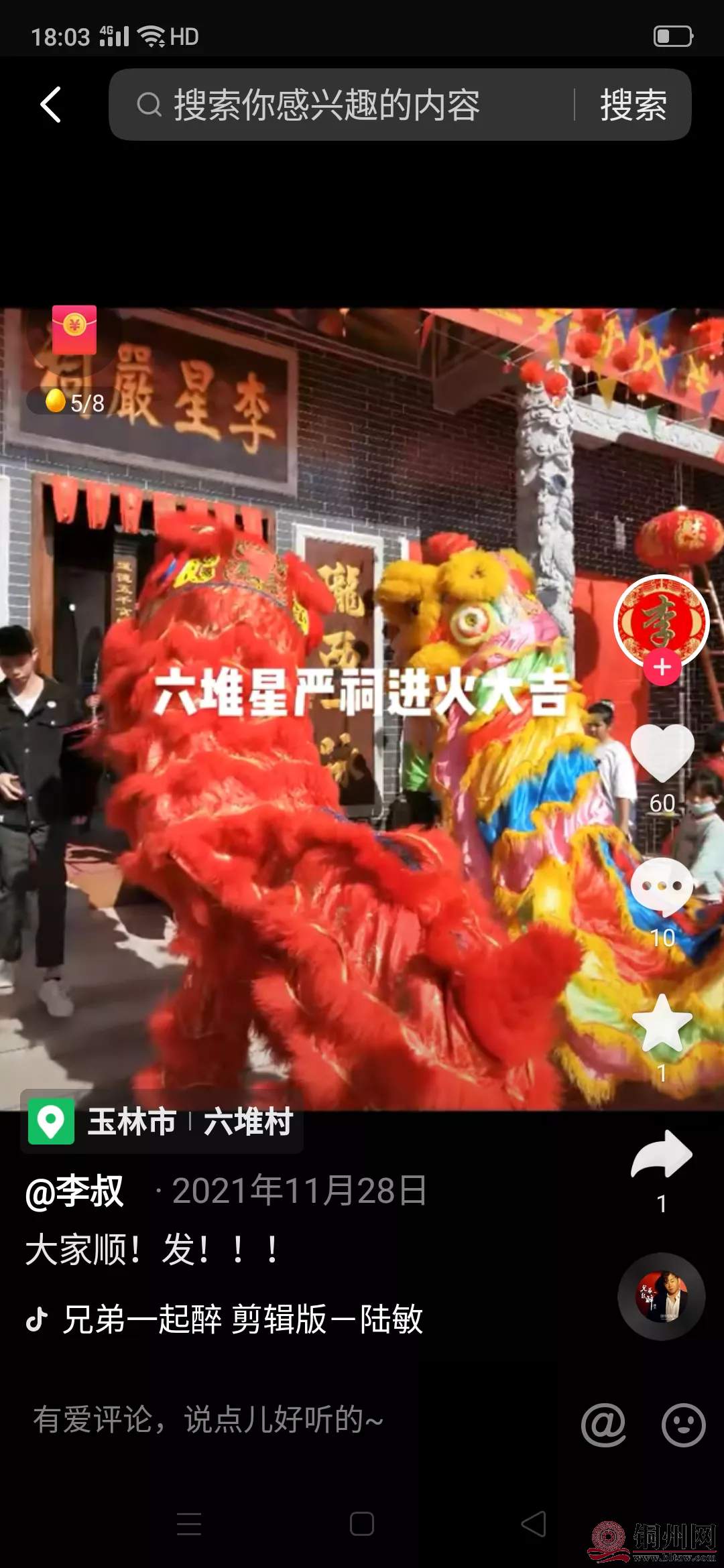Share this video with the arrow icon
This screenshot has width=724, height=1568.
tap(662, 1155)
